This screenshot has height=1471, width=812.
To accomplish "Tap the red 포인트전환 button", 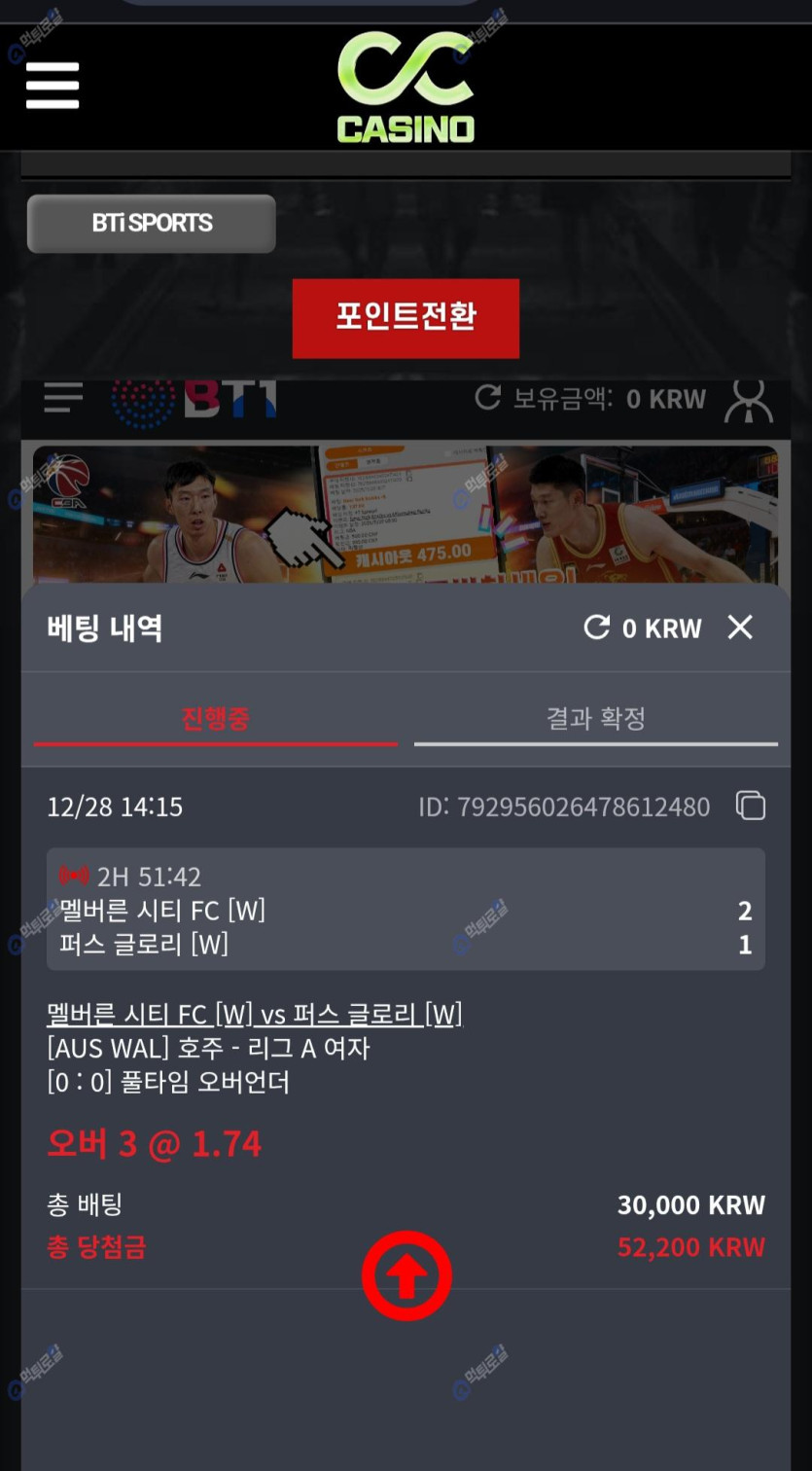I will [406, 318].
